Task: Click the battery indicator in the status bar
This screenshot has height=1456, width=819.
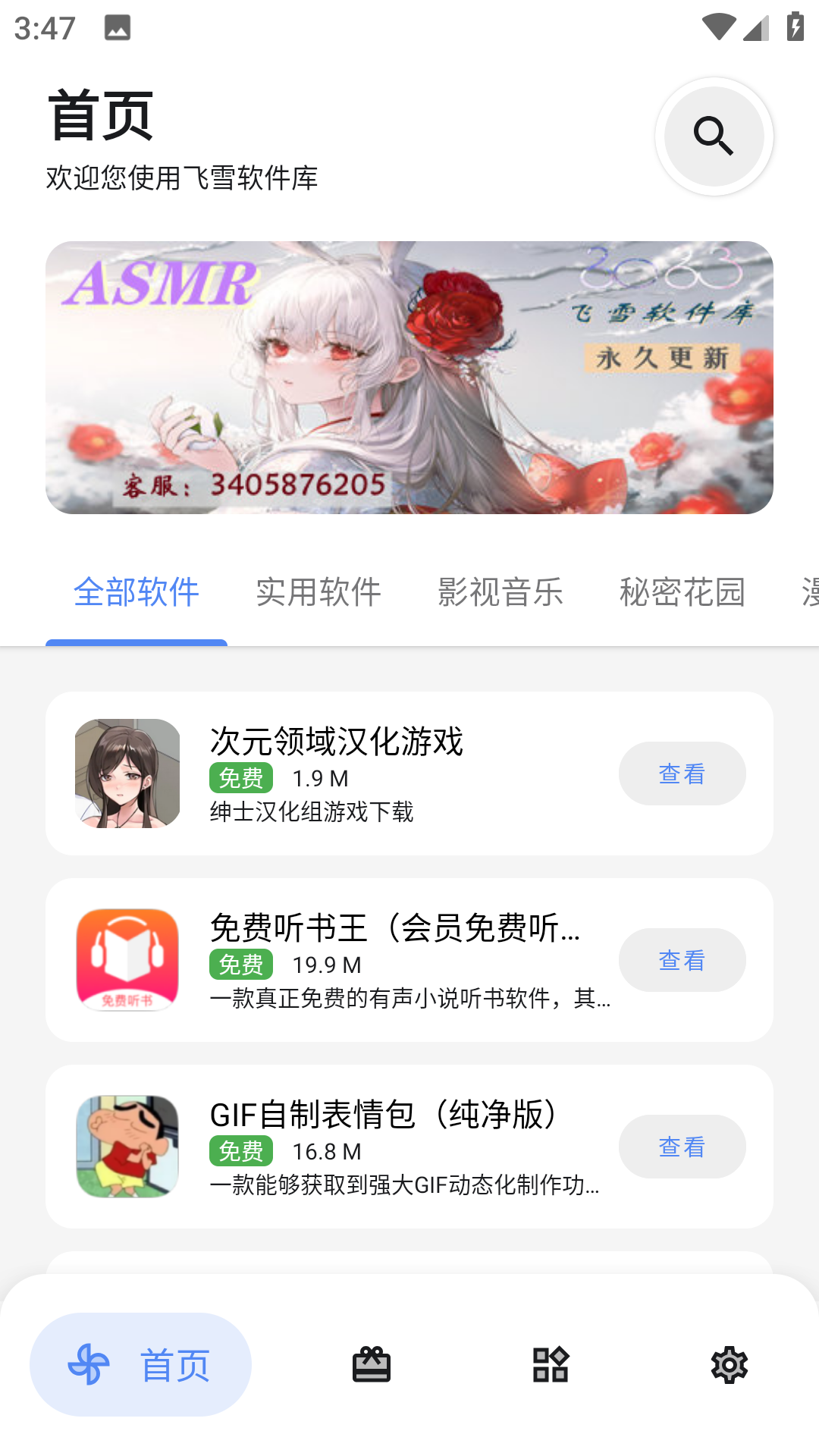Action: [793, 25]
